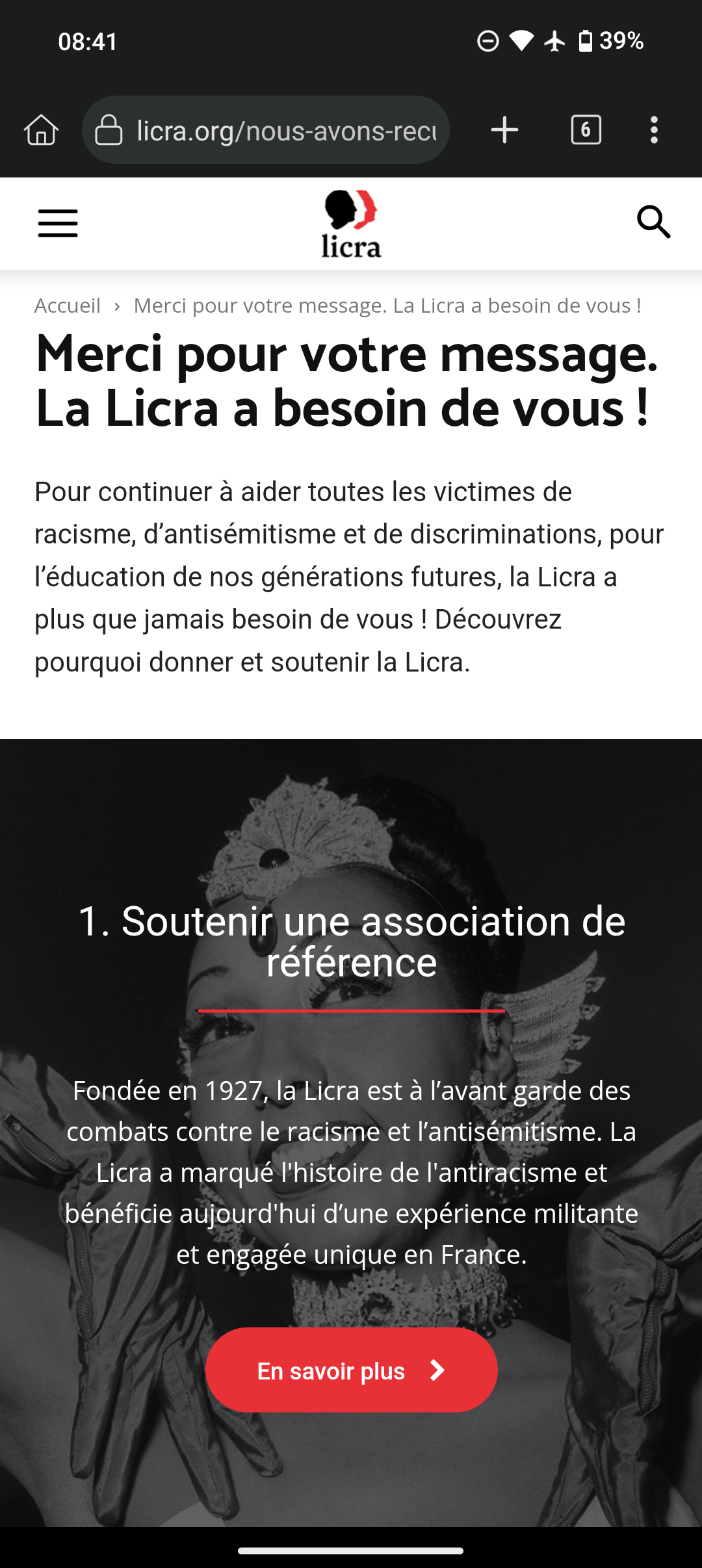This screenshot has height=1568, width=702.
Task: View the six open tabs
Action: (x=586, y=130)
